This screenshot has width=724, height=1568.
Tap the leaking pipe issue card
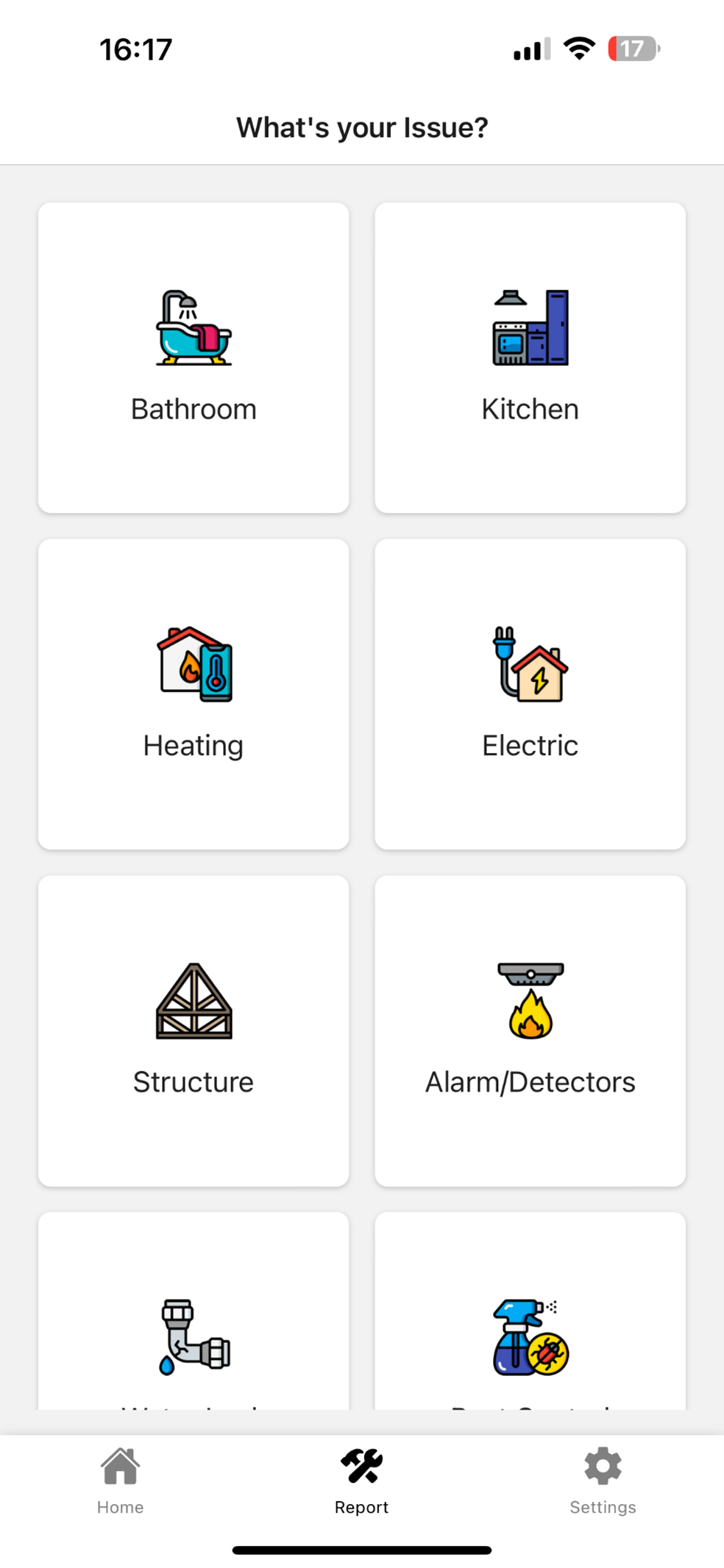coord(194,1324)
